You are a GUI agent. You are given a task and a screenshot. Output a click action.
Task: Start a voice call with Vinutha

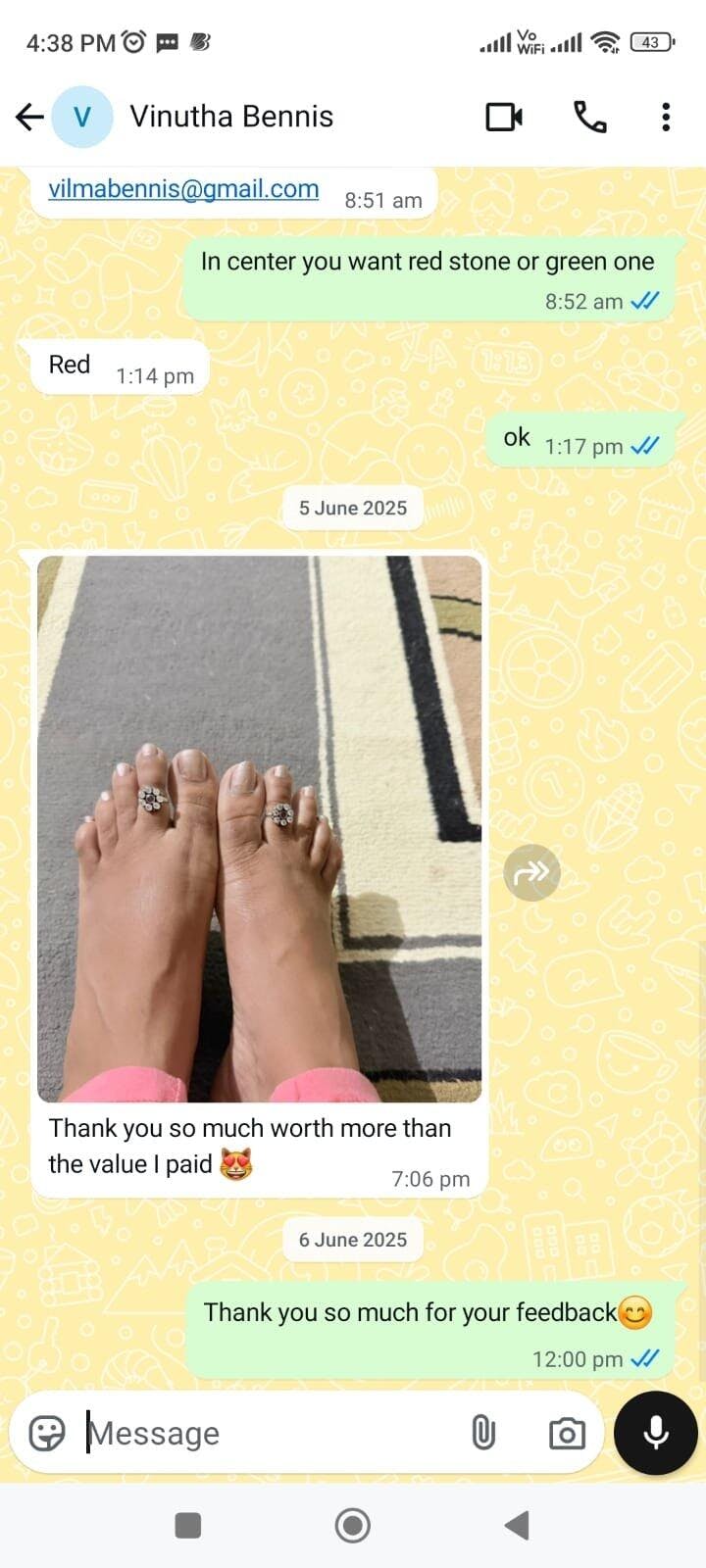[x=589, y=118]
